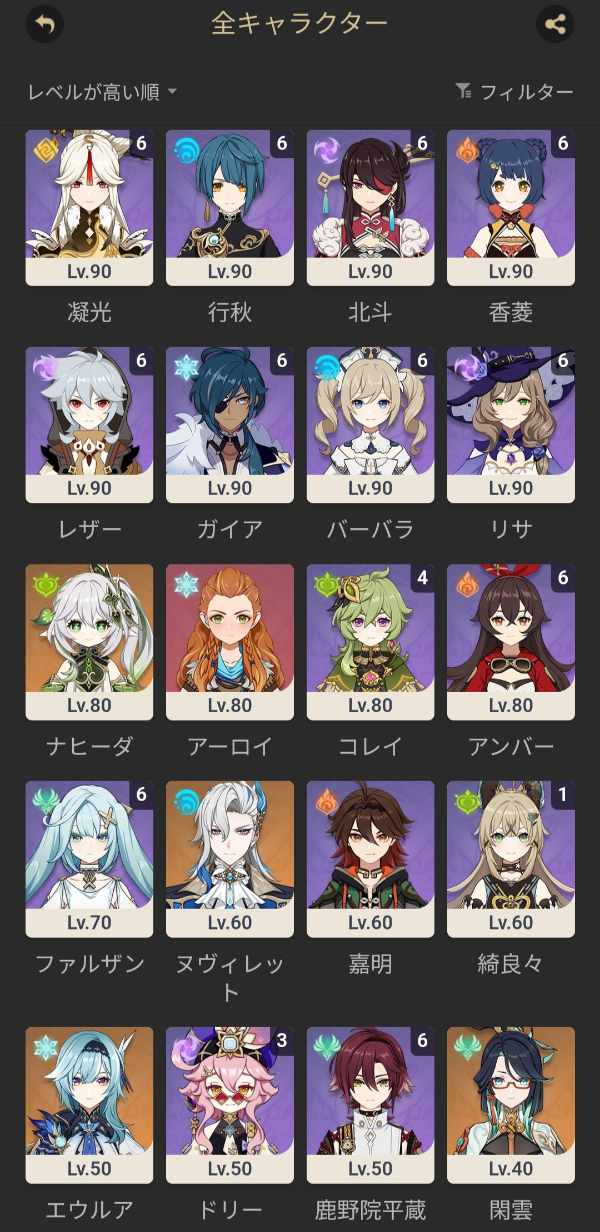Open the レベルが高い順 sort dropdown
The height and width of the screenshot is (1232, 600).
102,92
